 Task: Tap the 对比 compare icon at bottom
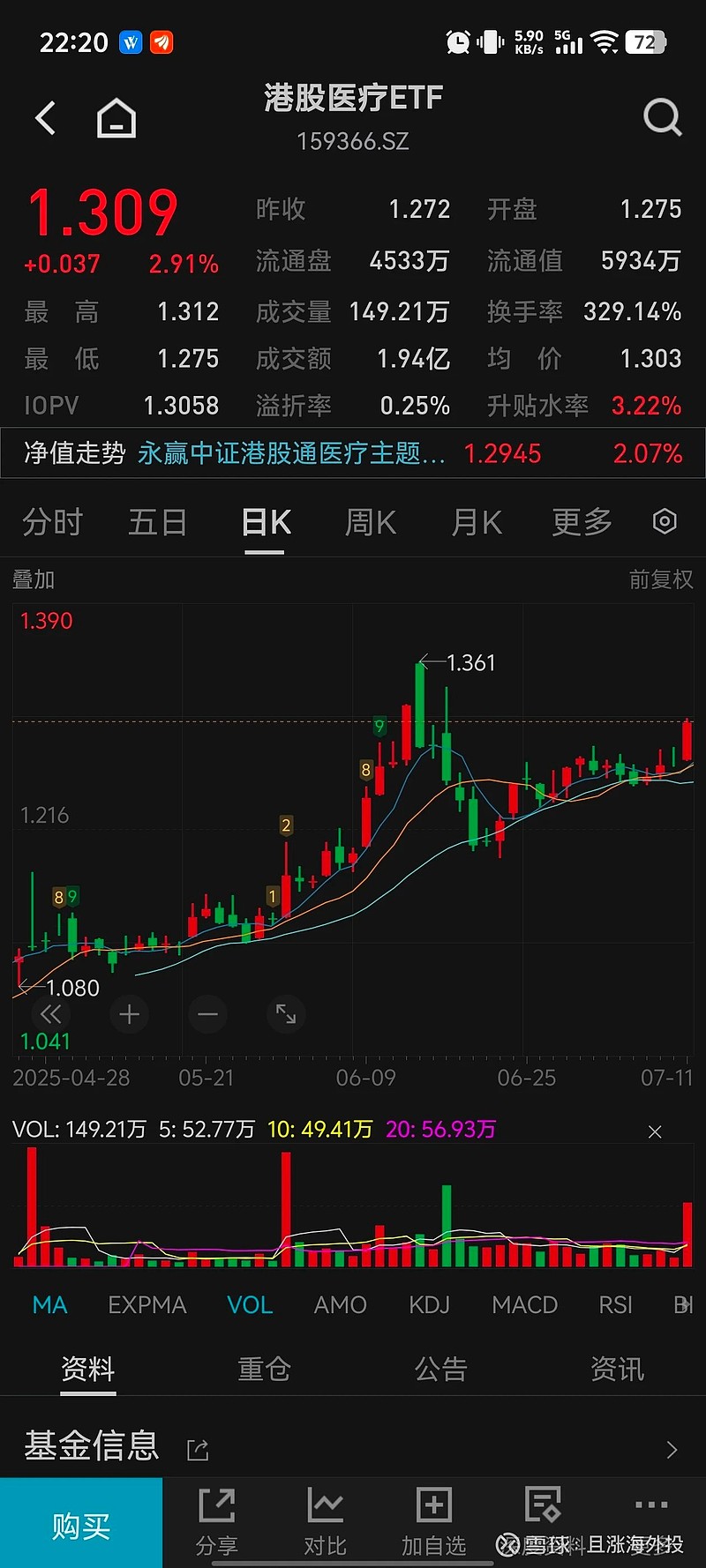coord(326,1519)
